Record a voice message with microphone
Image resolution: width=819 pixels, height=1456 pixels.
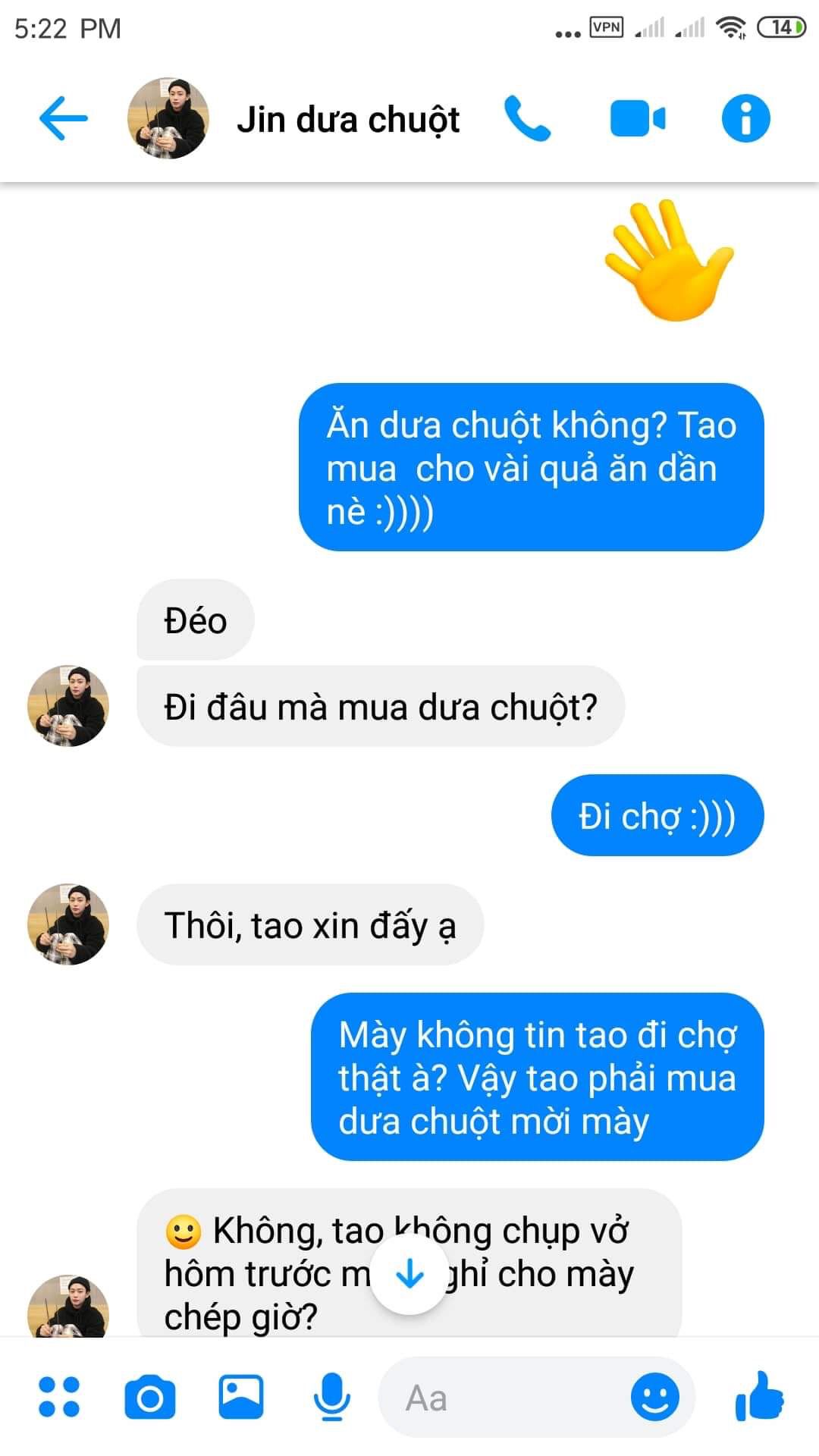pos(331,1397)
